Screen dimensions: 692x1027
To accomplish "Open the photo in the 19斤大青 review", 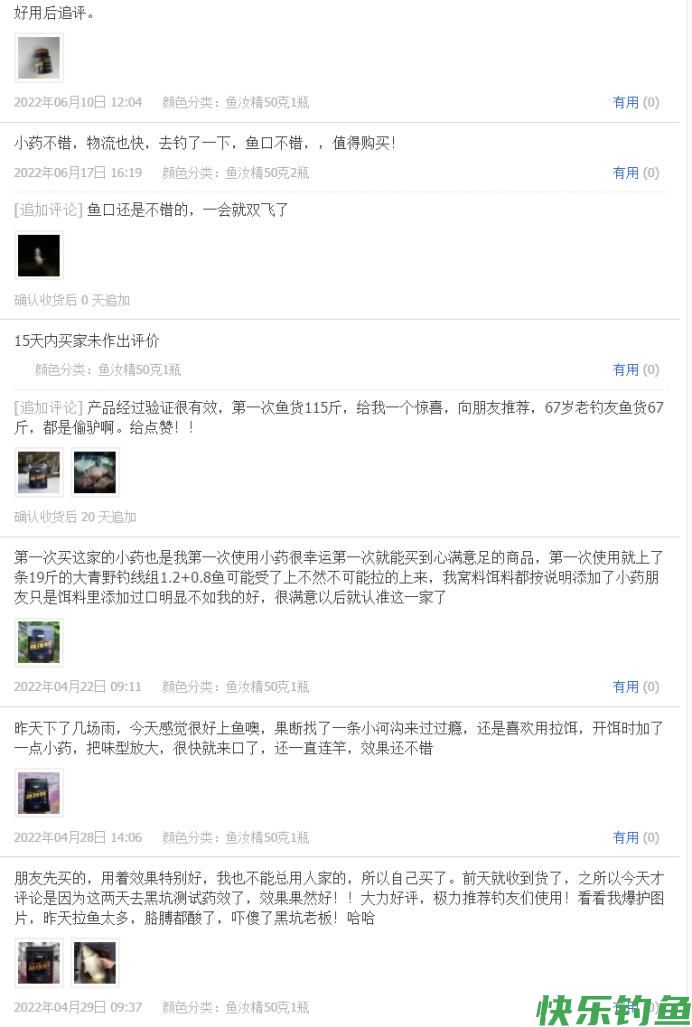I will 39,642.
